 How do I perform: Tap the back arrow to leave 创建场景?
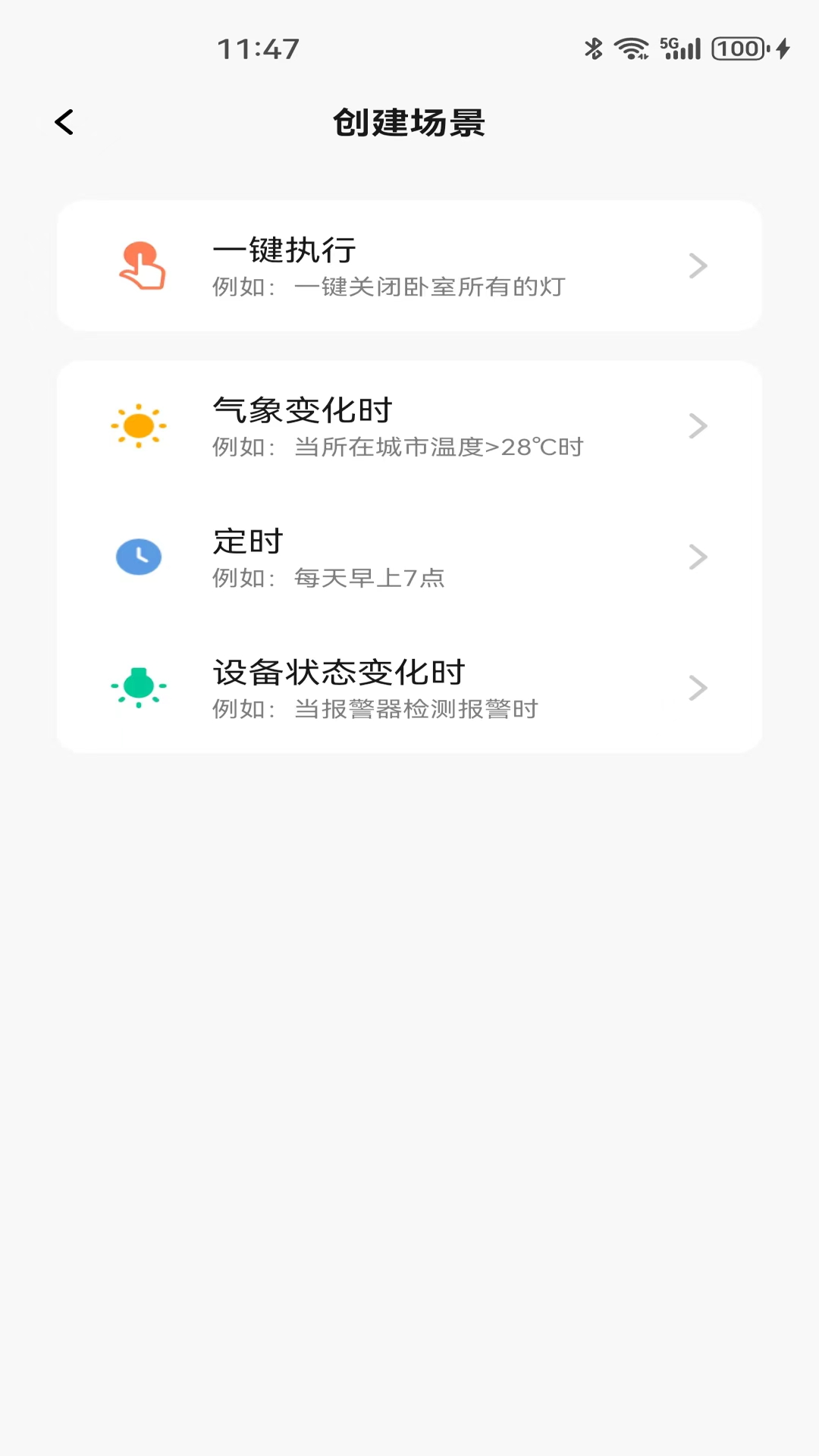tap(64, 121)
